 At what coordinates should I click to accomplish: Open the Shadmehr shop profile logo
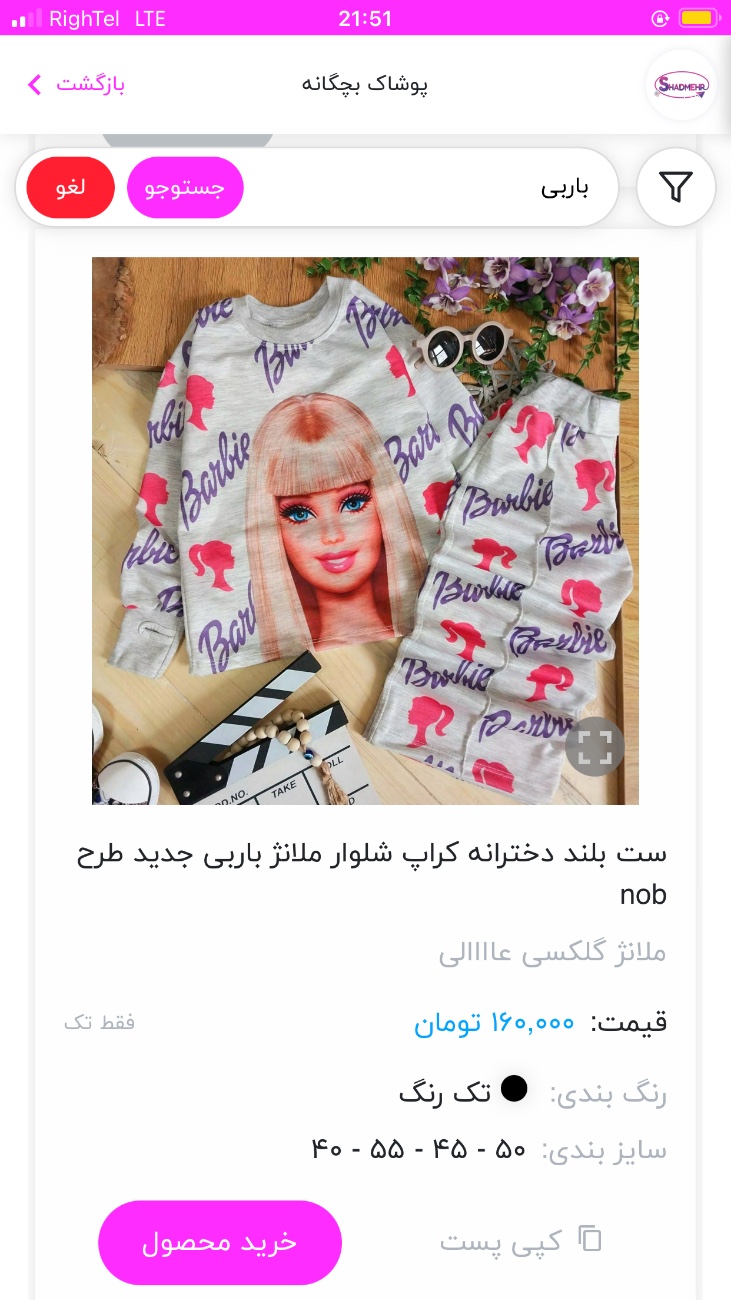(681, 85)
